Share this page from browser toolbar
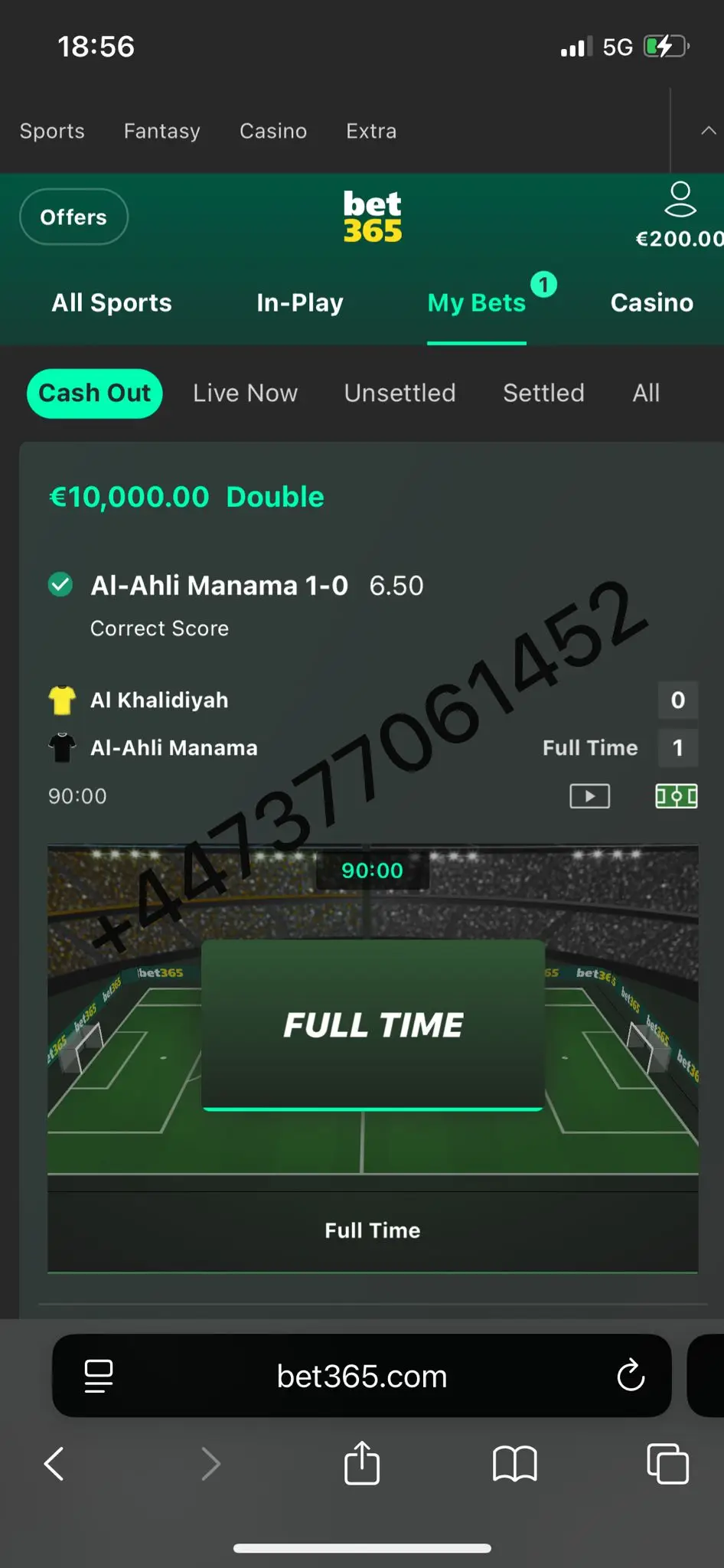Screen dimensions: 724x1568 pyautogui.click(x=362, y=1463)
